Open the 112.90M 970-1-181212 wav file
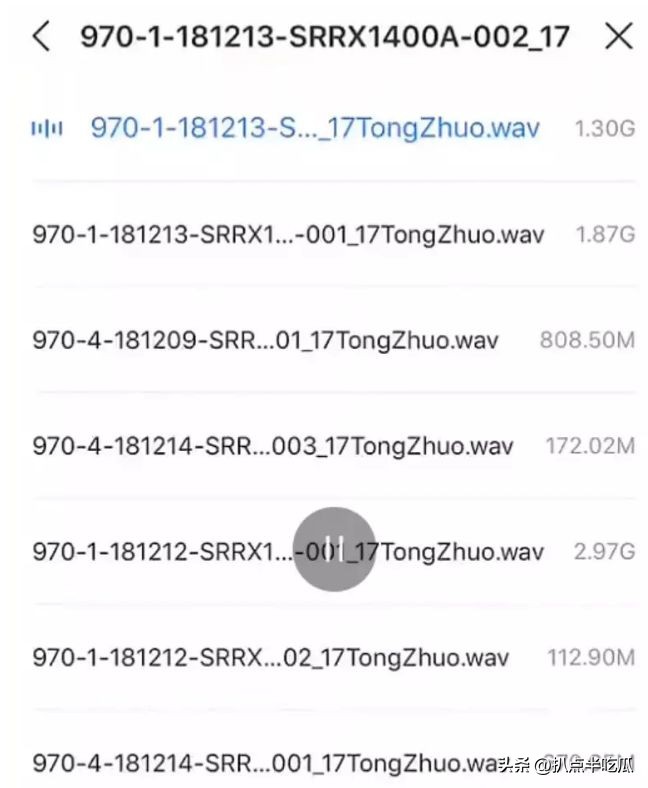 270,657
